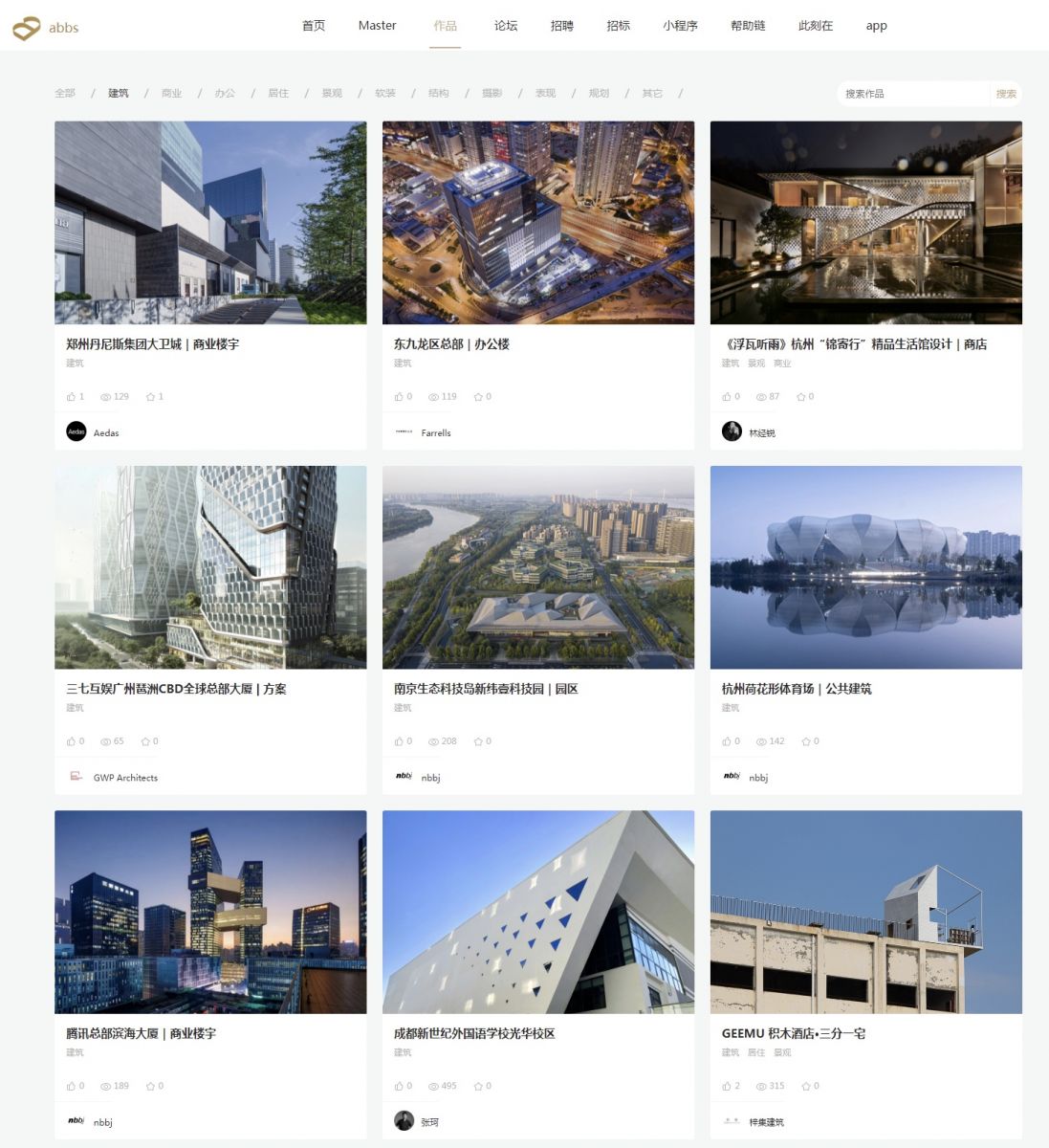The height and width of the screenshot is (1148, 1049).
Task: Tap the 搜索作品 search field
Action: click(x=913, y=94)
